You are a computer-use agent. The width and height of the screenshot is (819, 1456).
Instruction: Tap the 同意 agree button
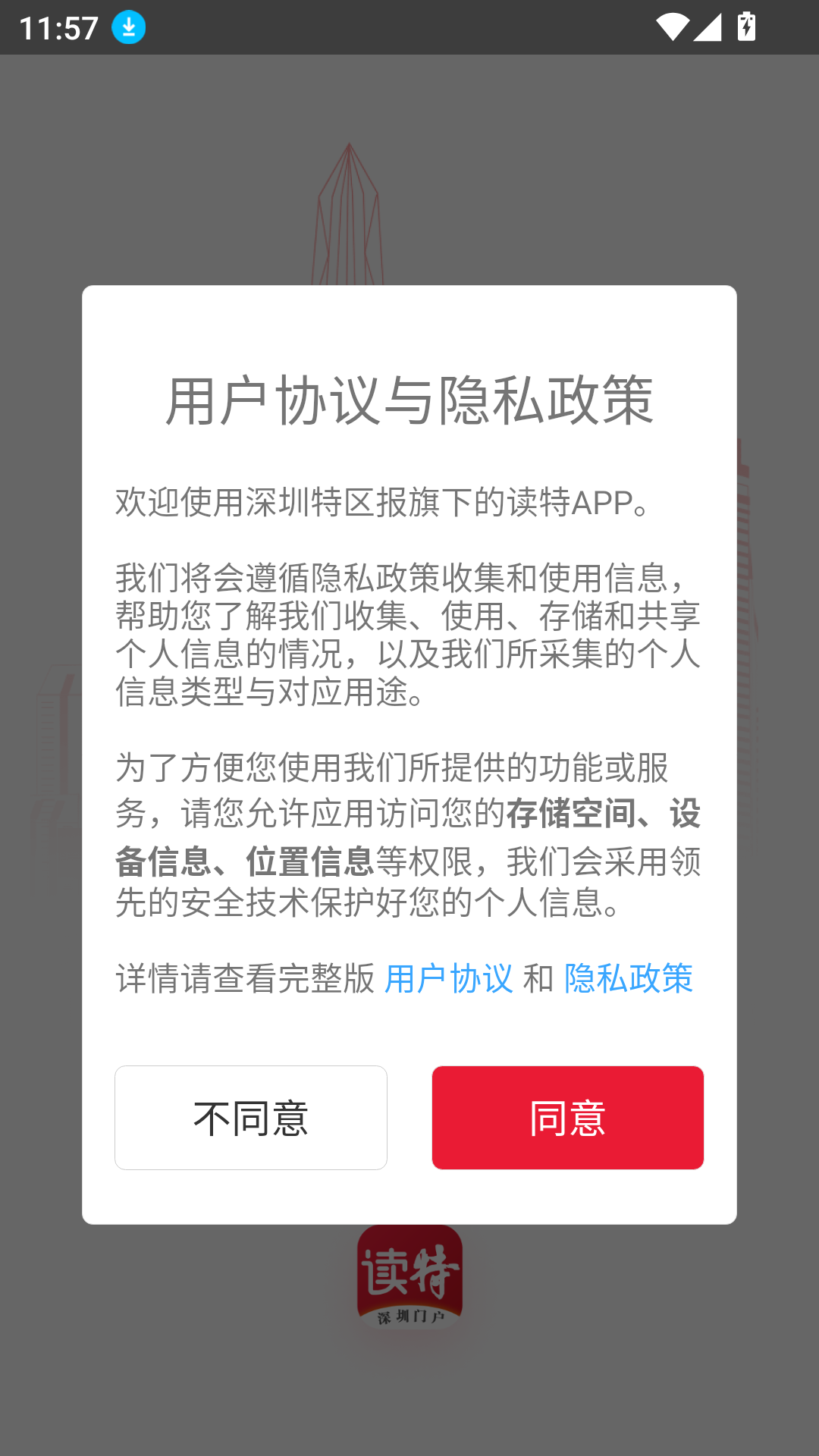pos(567,1117)
